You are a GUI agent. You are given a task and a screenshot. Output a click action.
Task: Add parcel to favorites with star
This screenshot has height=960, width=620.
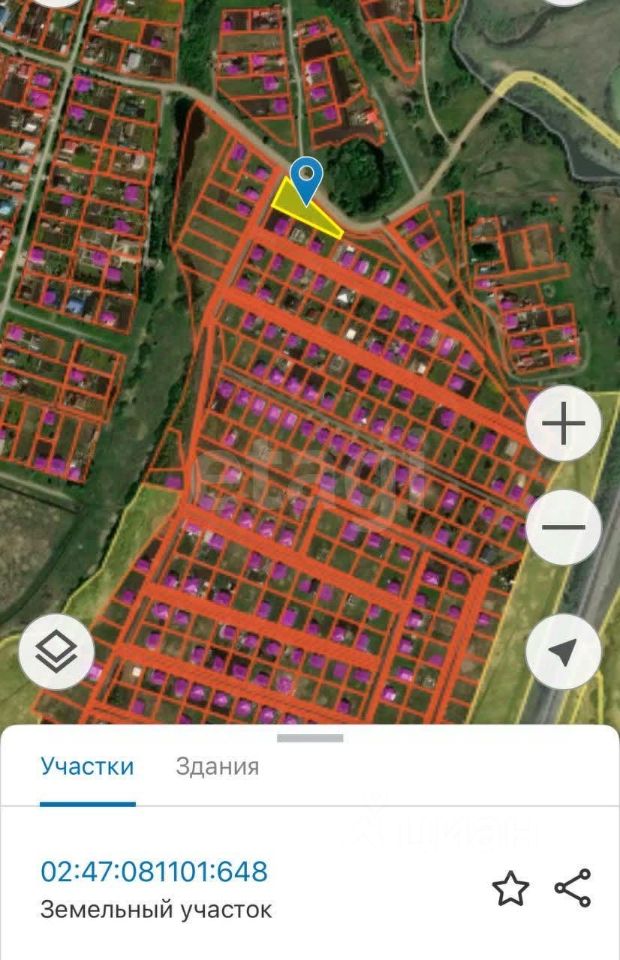511,888
